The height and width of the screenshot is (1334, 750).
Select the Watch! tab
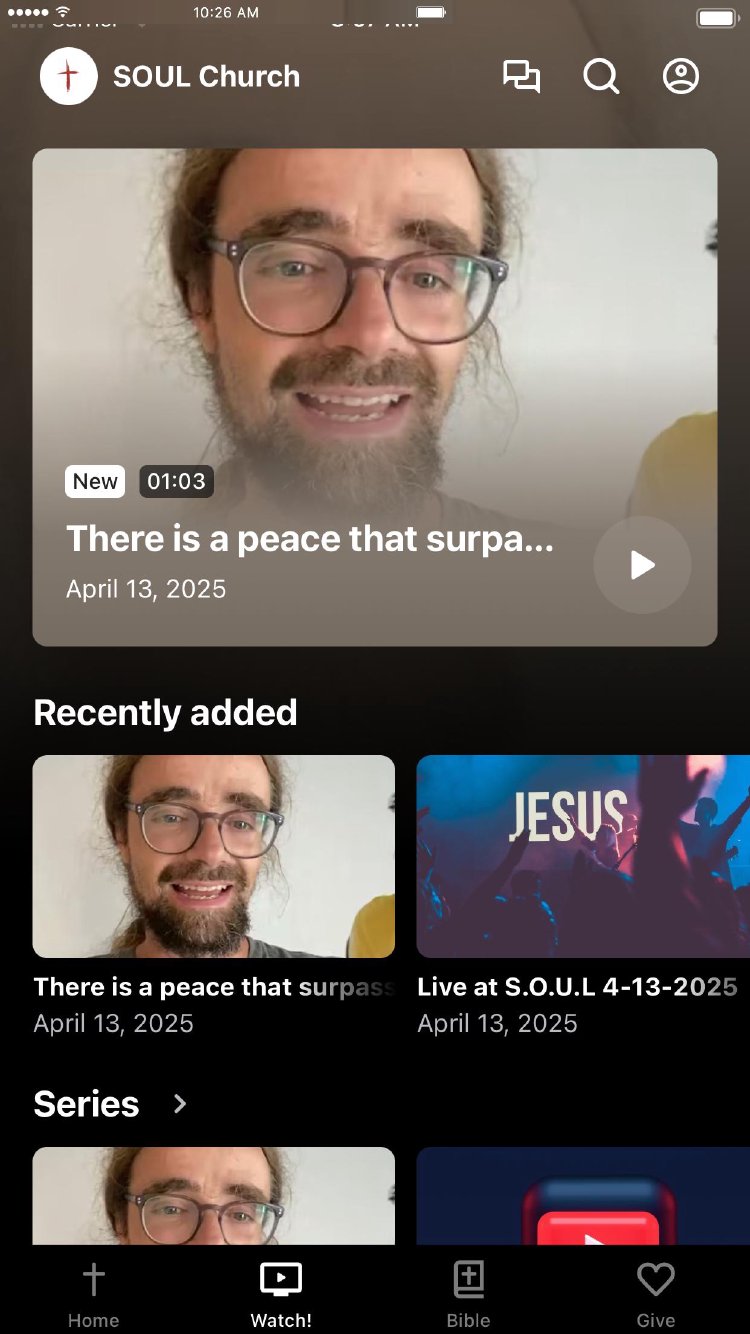(281, 1293)
